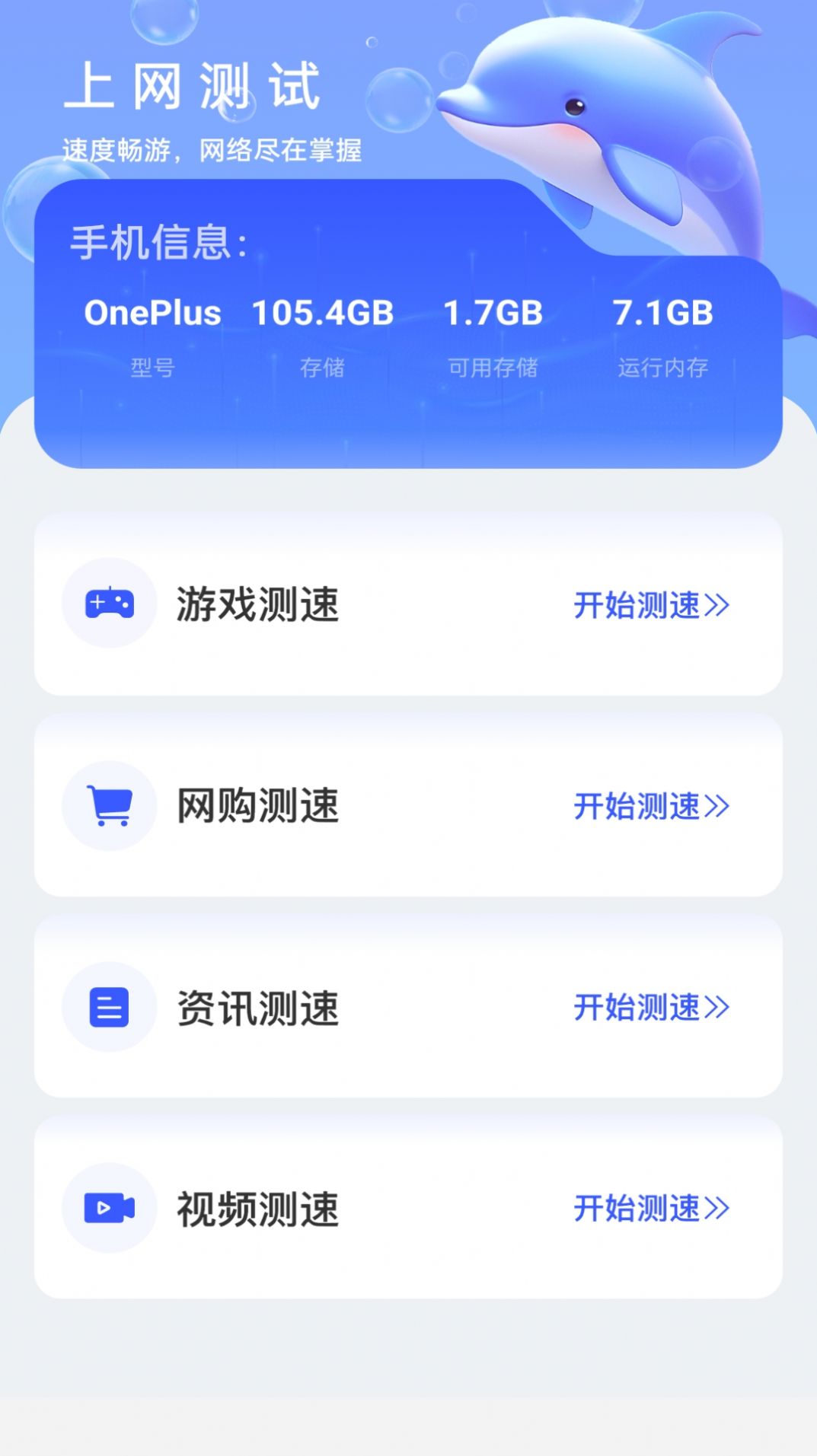Select the news list icon in its round badge
Image resolution: width=817 pixels, height=1456 pixels.
109,1006
